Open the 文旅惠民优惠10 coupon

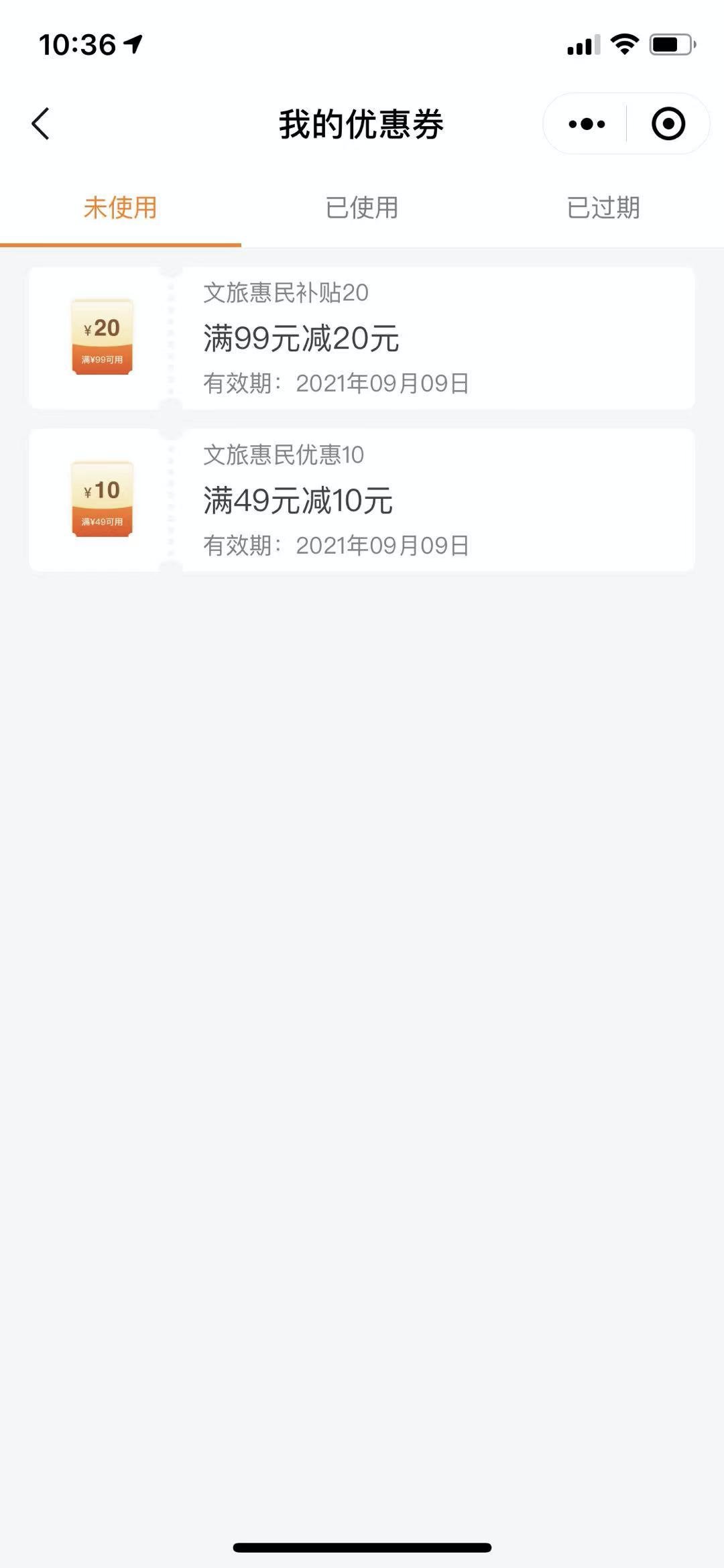click(362, 501)
